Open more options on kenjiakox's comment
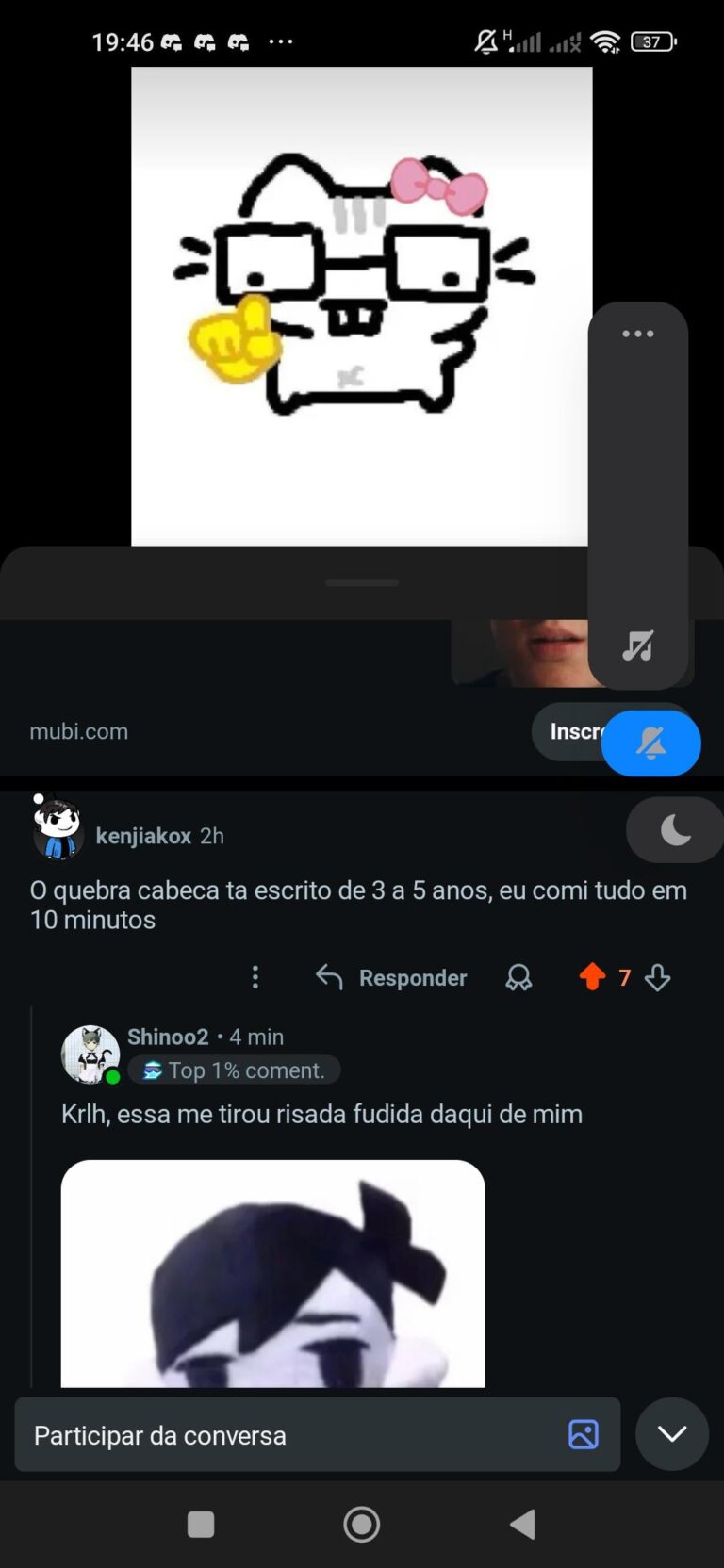 (x=255, y=977)
